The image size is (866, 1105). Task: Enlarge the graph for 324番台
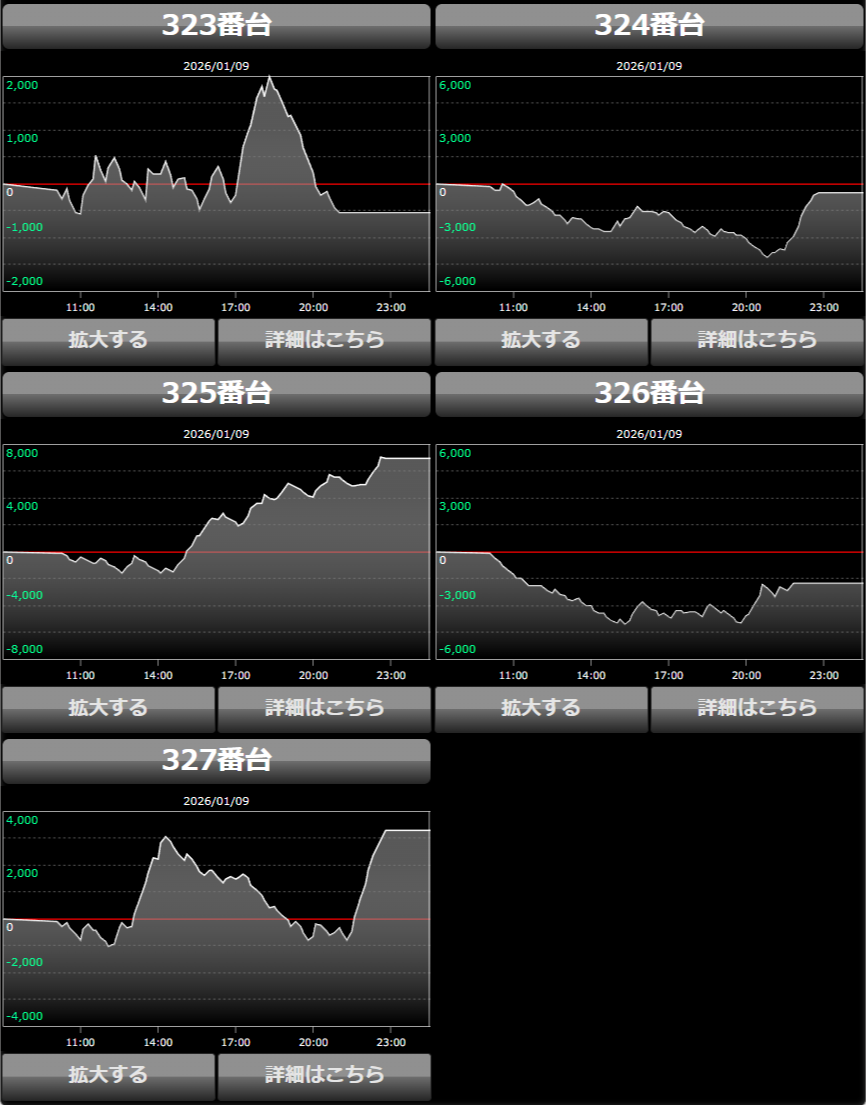click(x=541, y=341)
